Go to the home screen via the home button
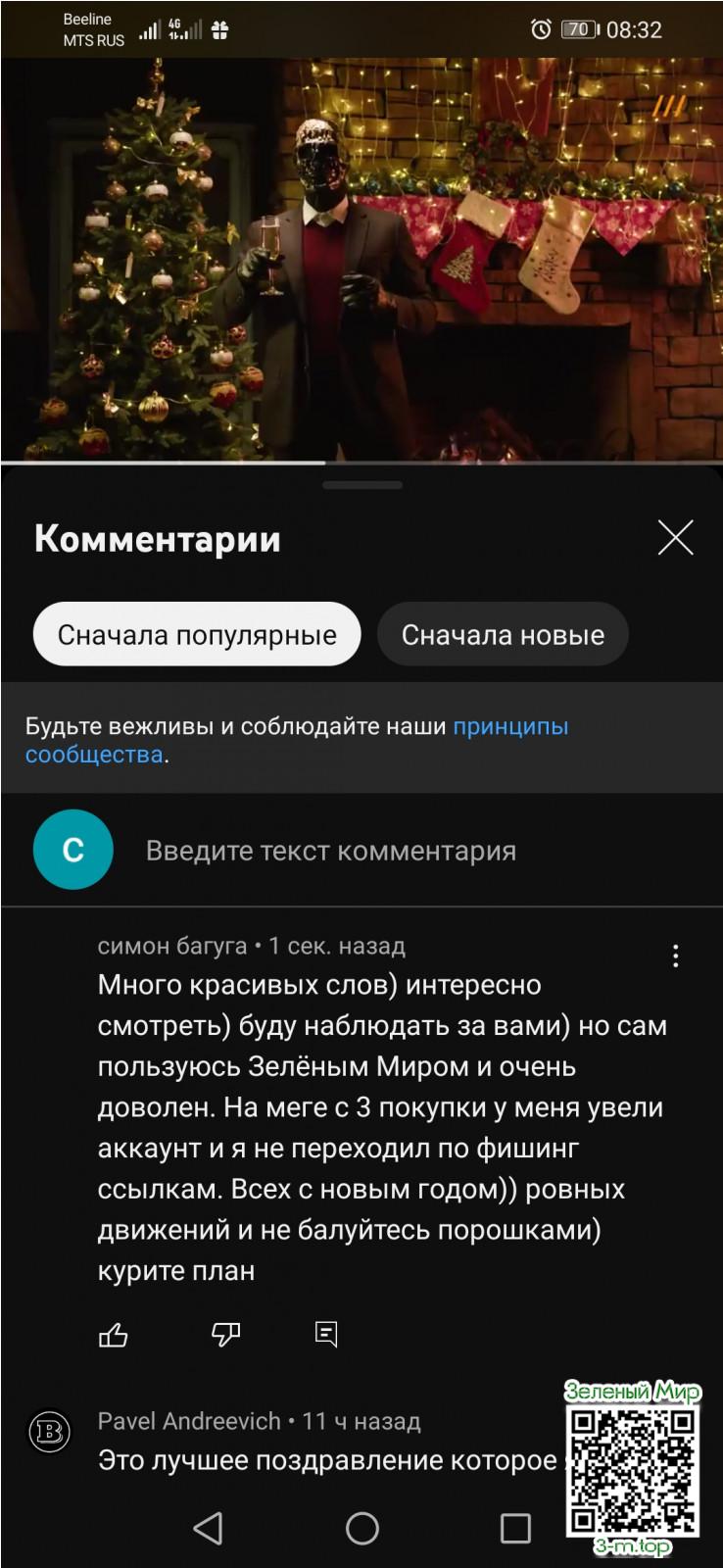This screenshot has height=1568, width=723. [x=361, y=1528]
